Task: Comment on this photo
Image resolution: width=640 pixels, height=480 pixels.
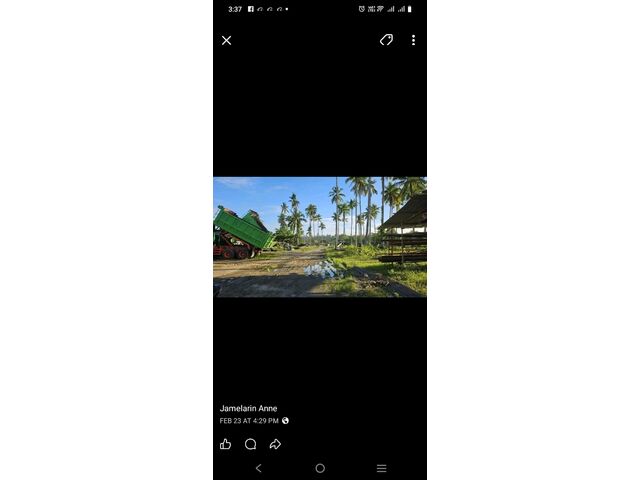Action: (x=250, y=444)
